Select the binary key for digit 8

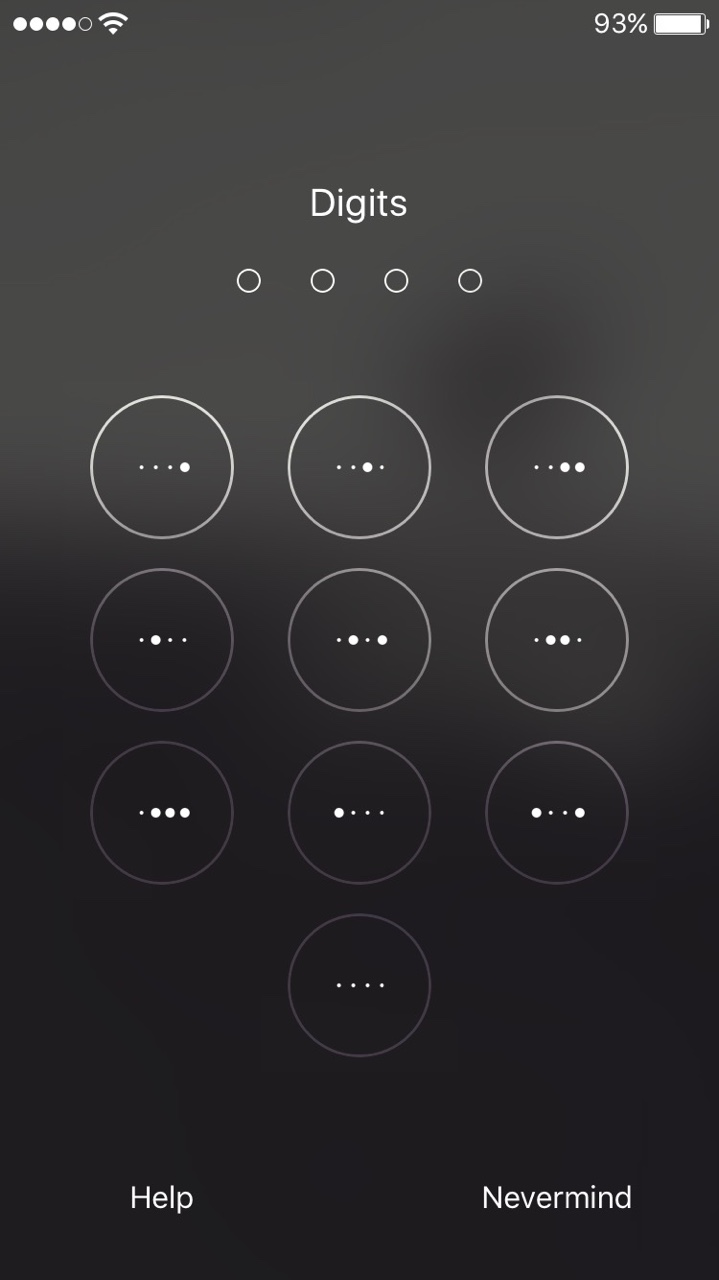(x=359, y=813)
